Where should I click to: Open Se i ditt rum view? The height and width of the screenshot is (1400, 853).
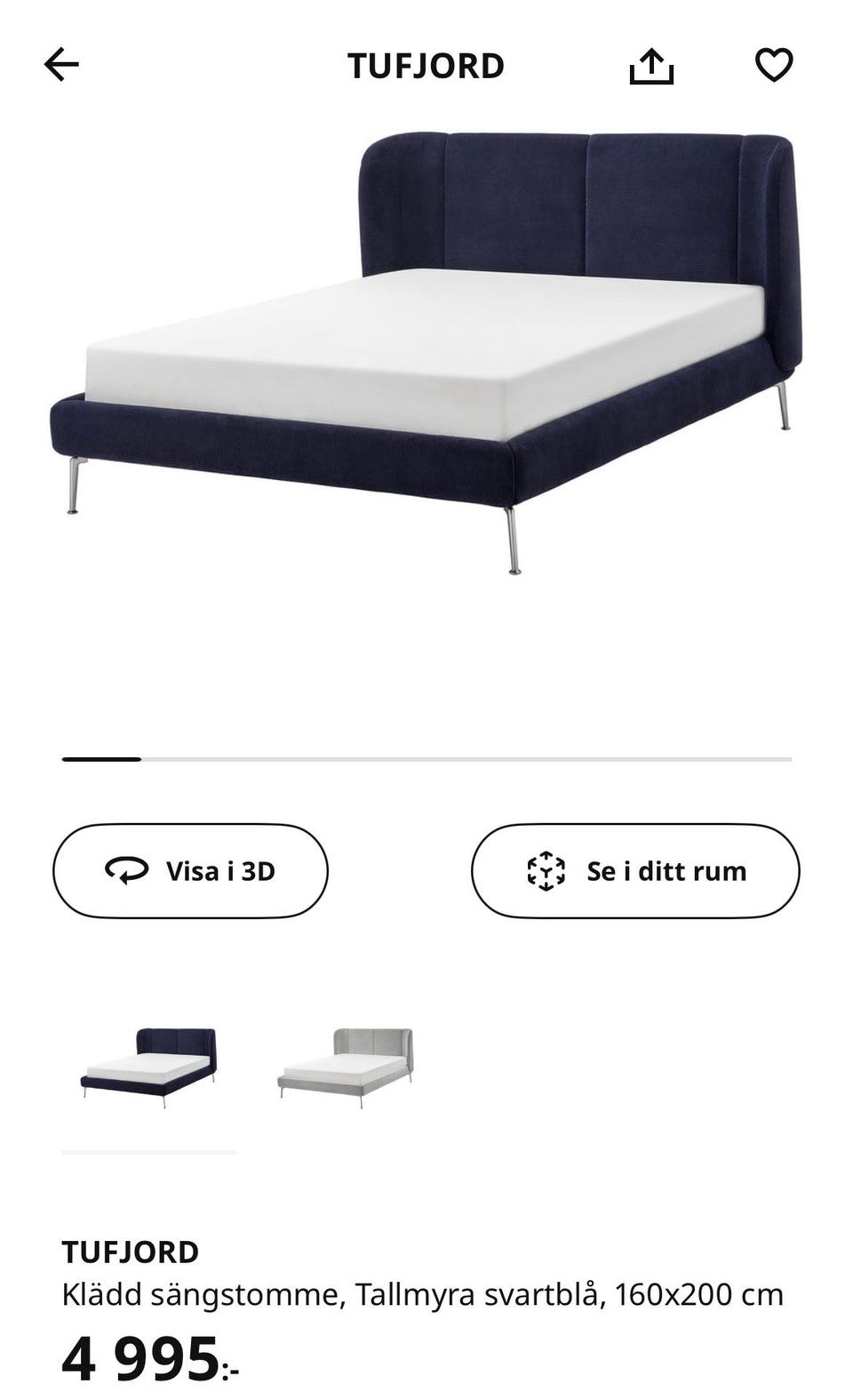[634, 871]
